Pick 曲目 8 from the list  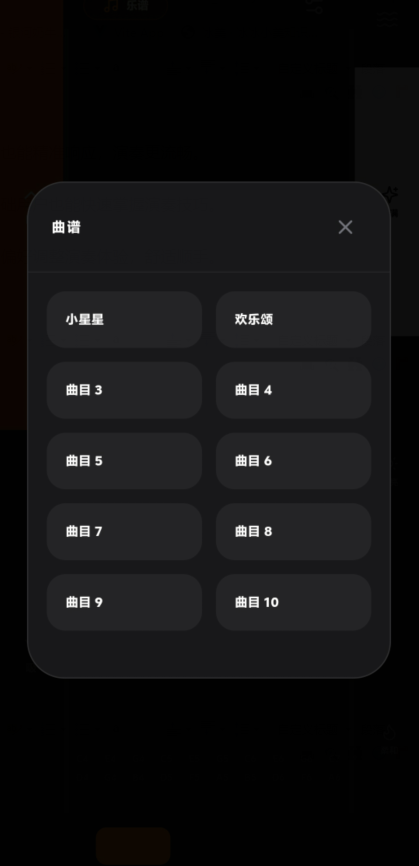[x=294, y=531]
